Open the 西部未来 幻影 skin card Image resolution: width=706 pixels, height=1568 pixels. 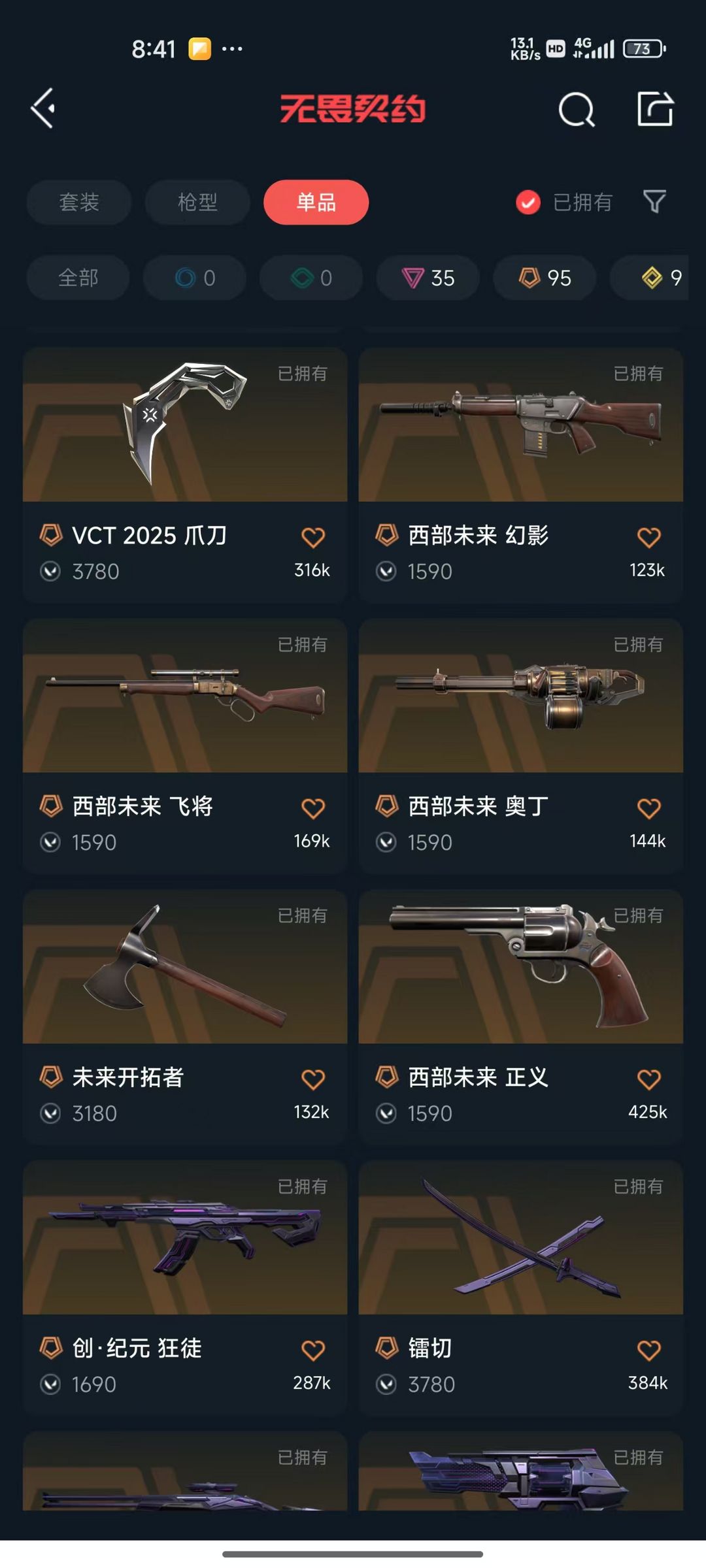point(520,457)
